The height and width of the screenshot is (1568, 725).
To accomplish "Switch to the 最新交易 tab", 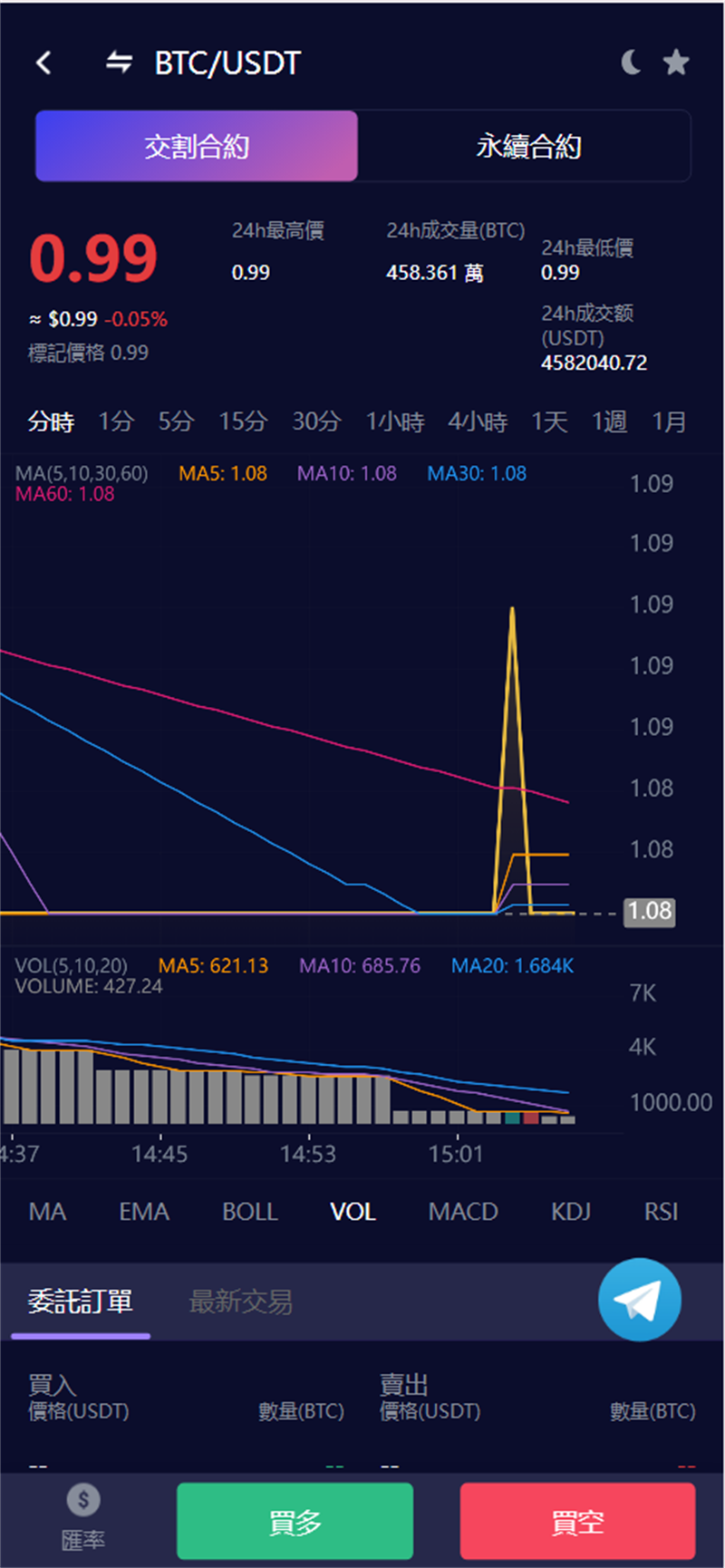I will pyautogui.click(x=241, y=1302).
